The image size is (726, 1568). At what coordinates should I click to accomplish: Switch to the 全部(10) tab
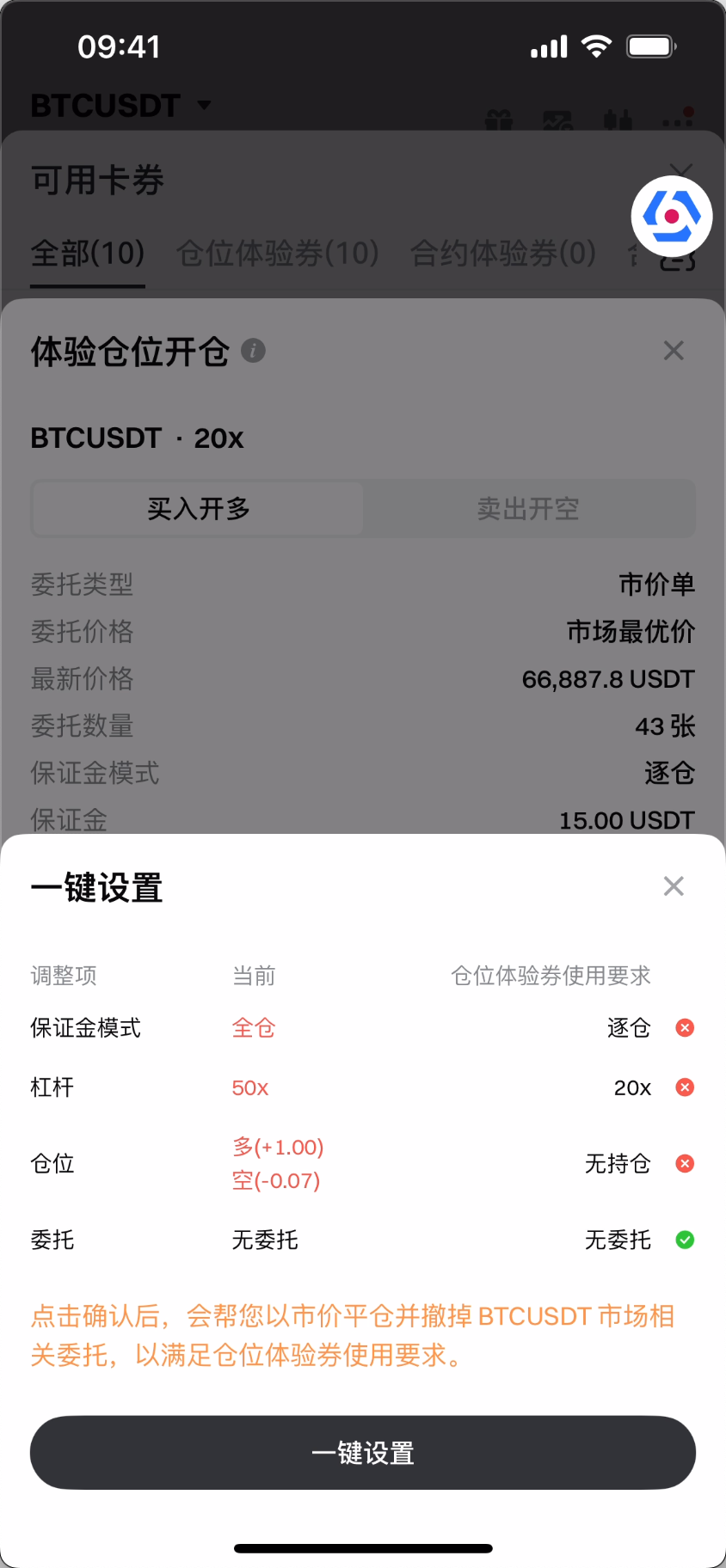87,254
